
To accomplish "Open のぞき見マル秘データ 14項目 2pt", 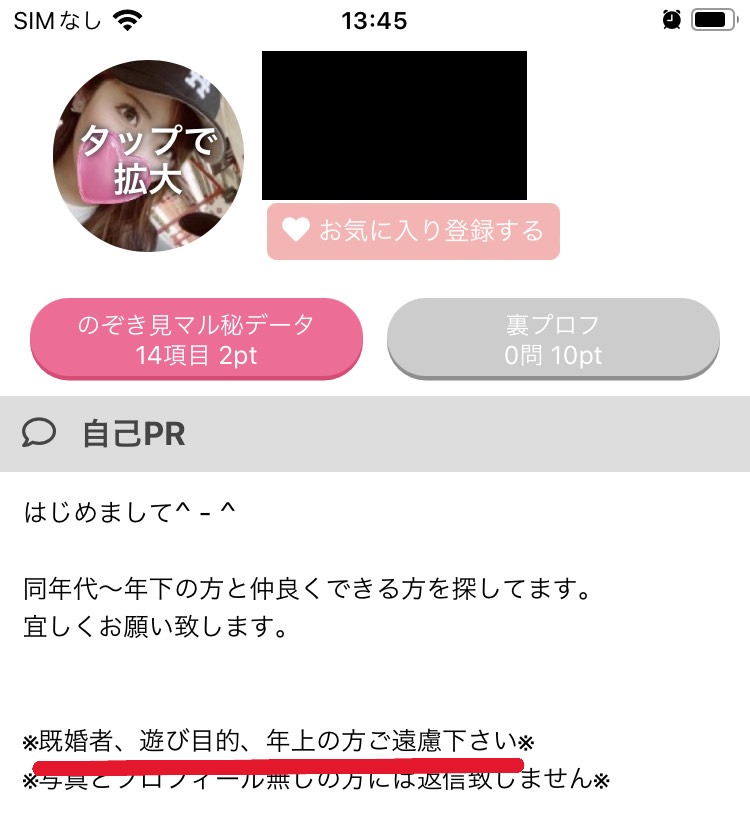I will pos(196,339).
